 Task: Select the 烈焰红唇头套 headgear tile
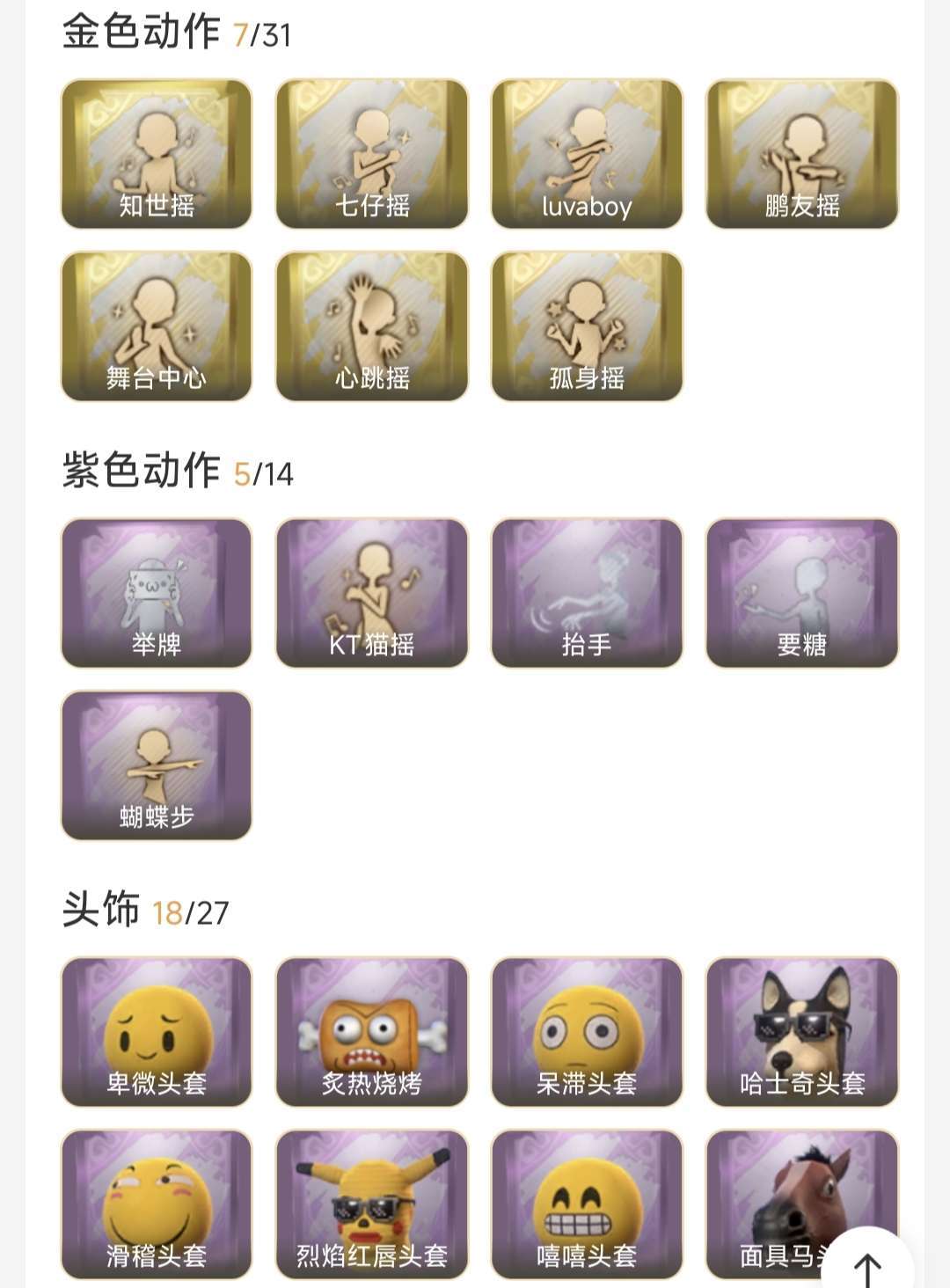coord(372,1204)
